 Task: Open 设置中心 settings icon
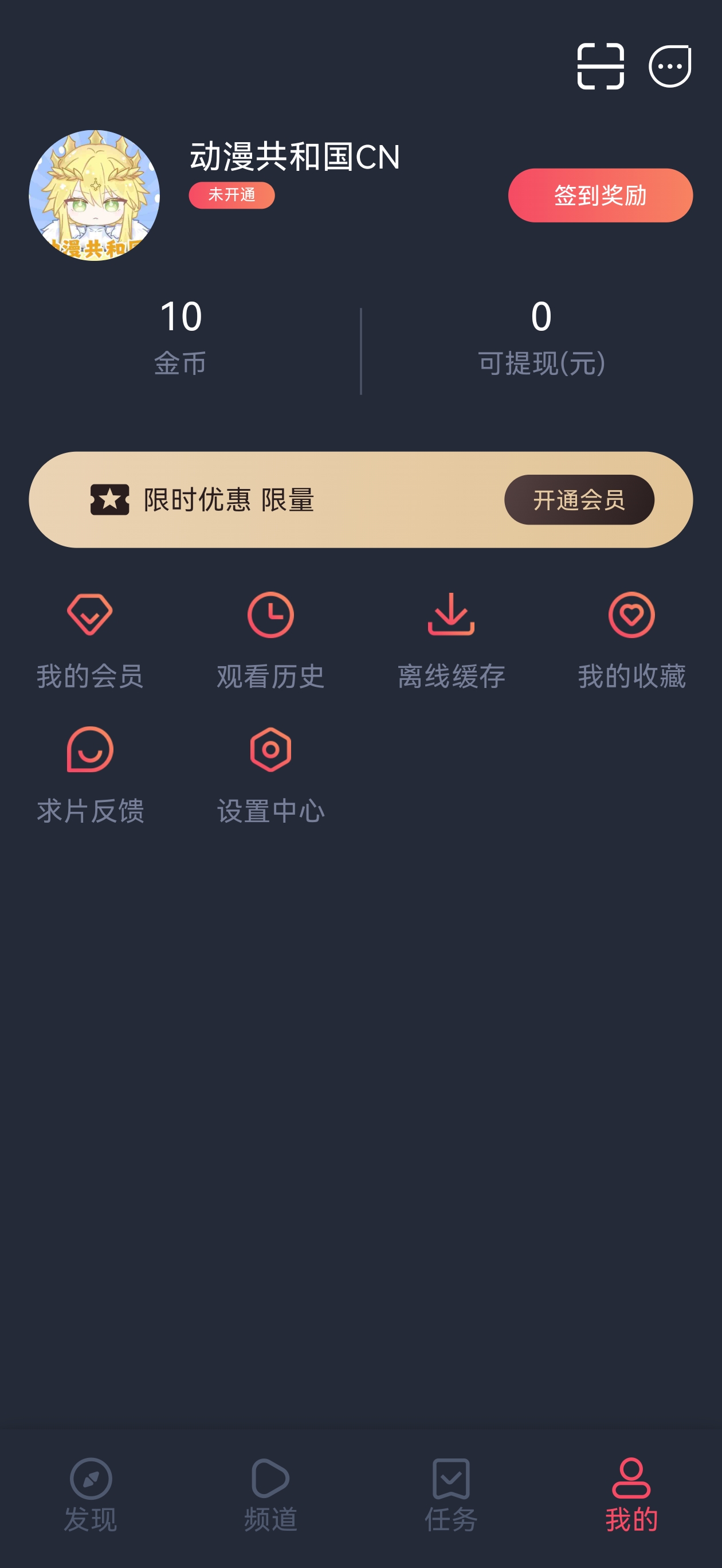(270, 751)
